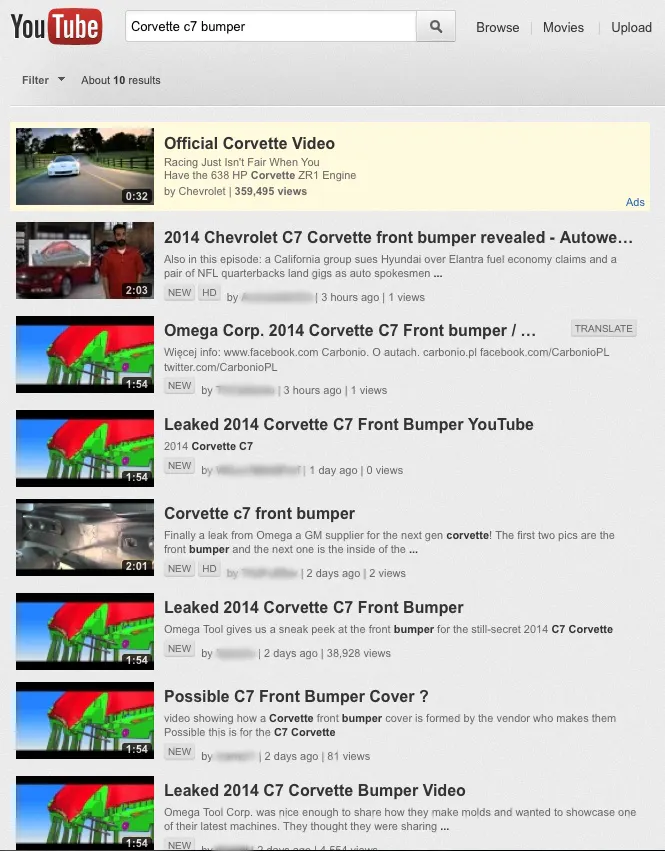
Task: Open the 38,928-view Leaked 2014 Corvette video
Action: click(x=313, y=607)
